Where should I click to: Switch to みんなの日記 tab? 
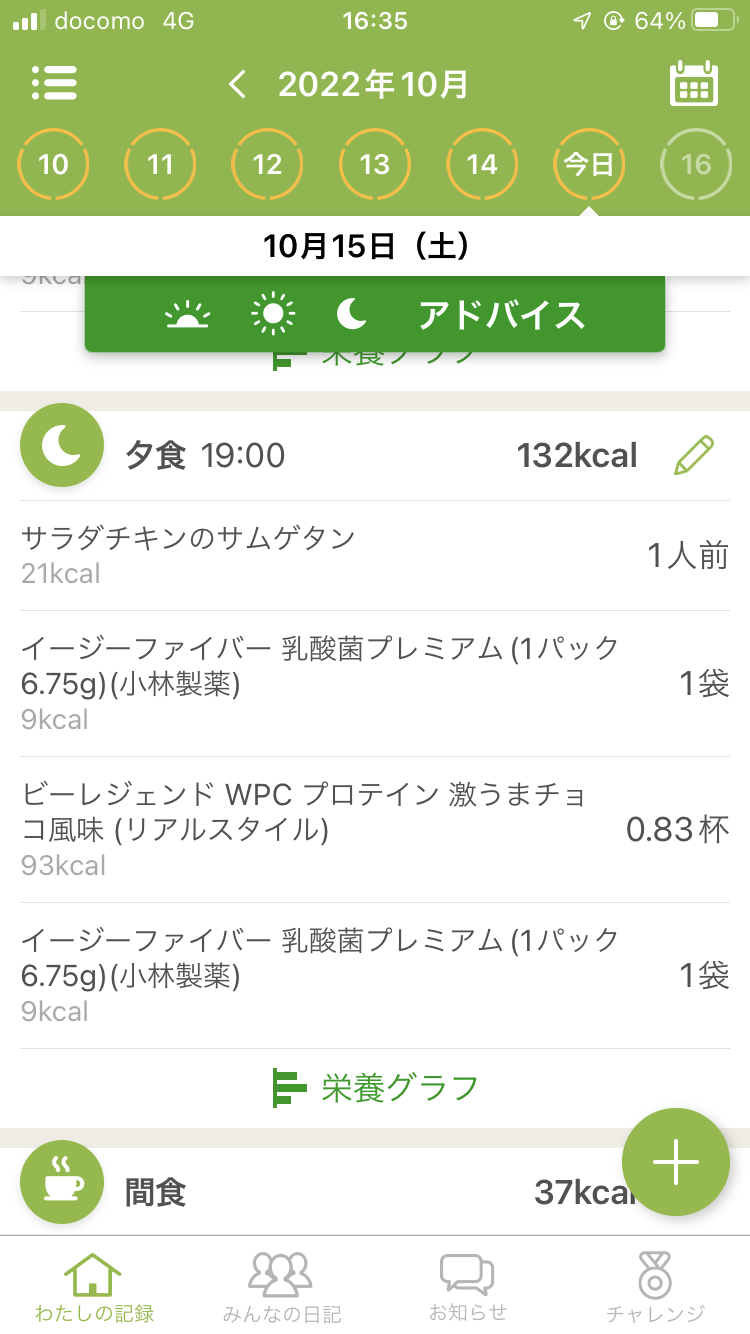pos(281,1288)
